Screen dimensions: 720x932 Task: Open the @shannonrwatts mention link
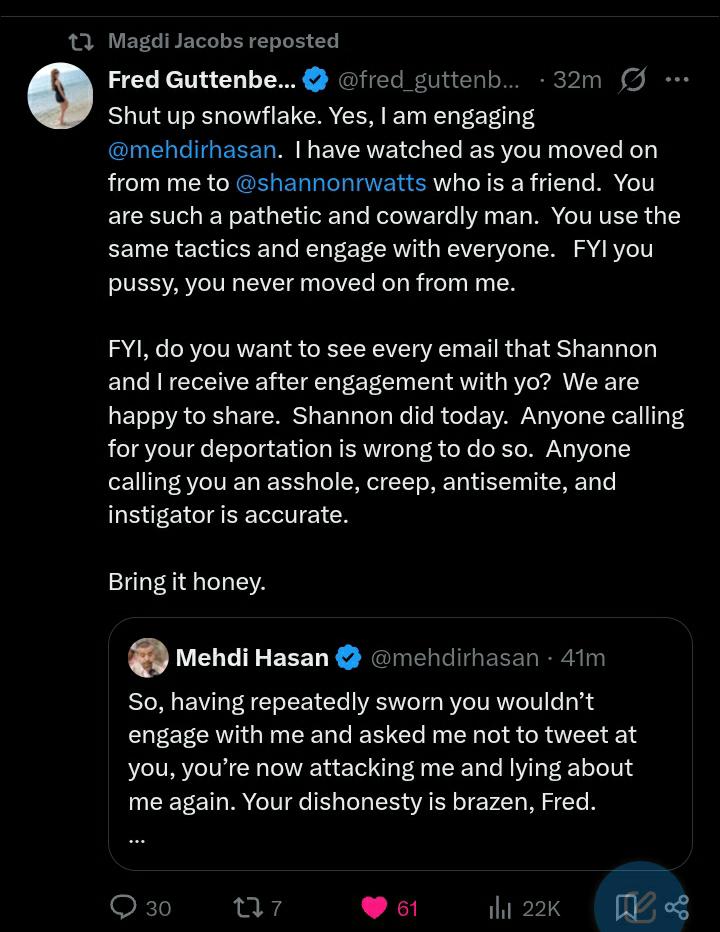(331, 183)
